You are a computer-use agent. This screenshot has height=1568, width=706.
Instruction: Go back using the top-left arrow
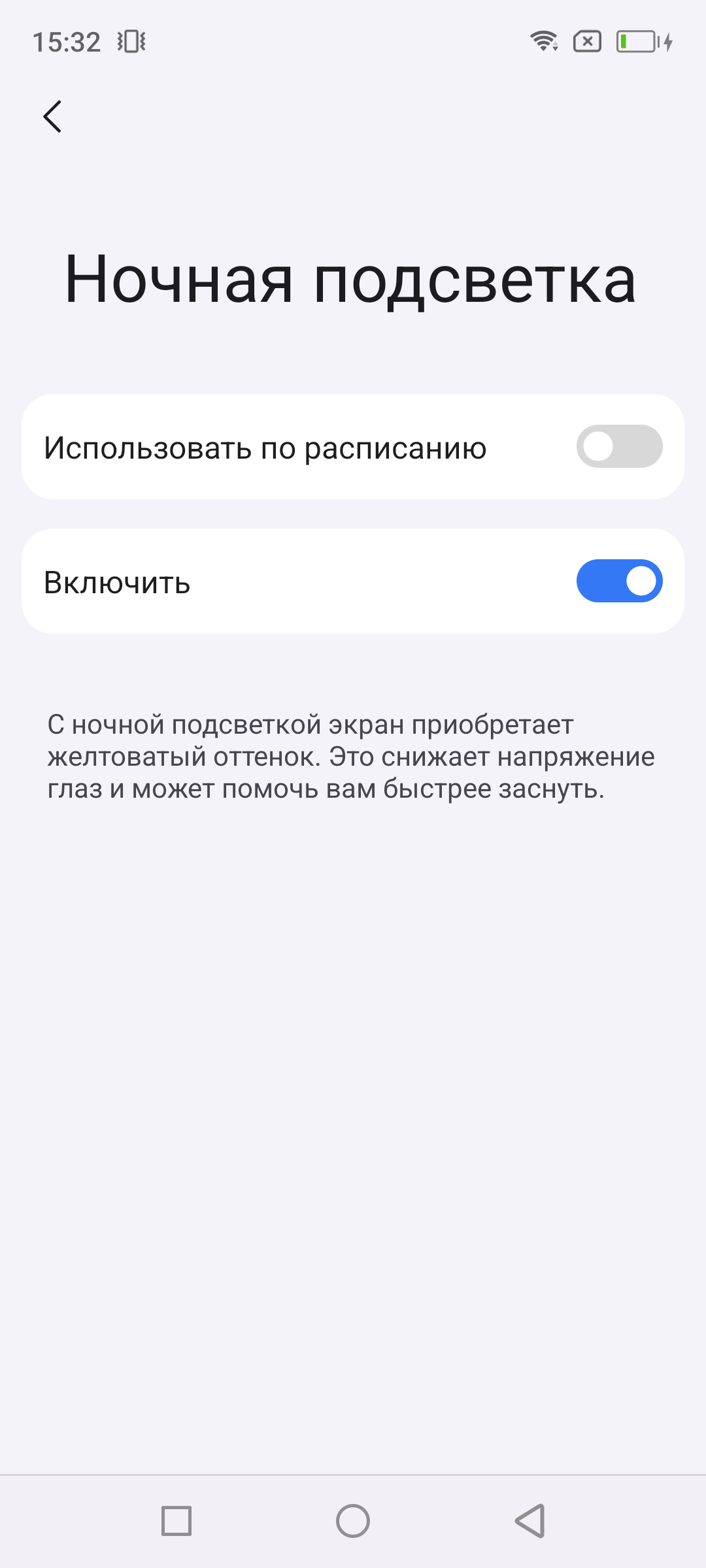point(52,116)
